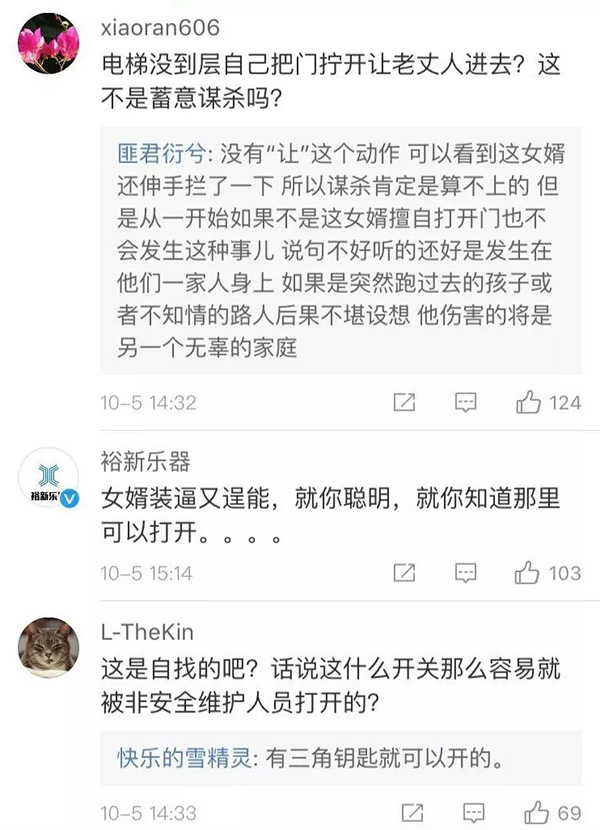
Task: Open replier 匪君衍兮's profile link
Action: [x=161, y=153]
